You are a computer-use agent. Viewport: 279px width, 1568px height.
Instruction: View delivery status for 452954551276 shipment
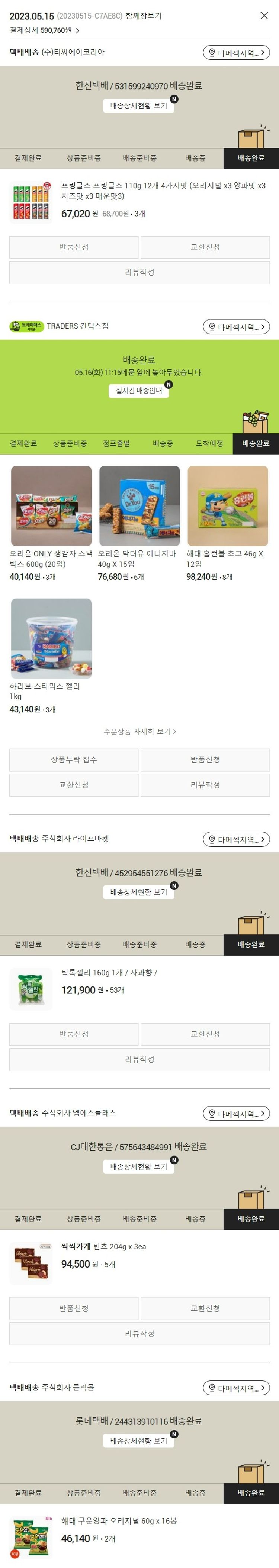click(138, 892)
